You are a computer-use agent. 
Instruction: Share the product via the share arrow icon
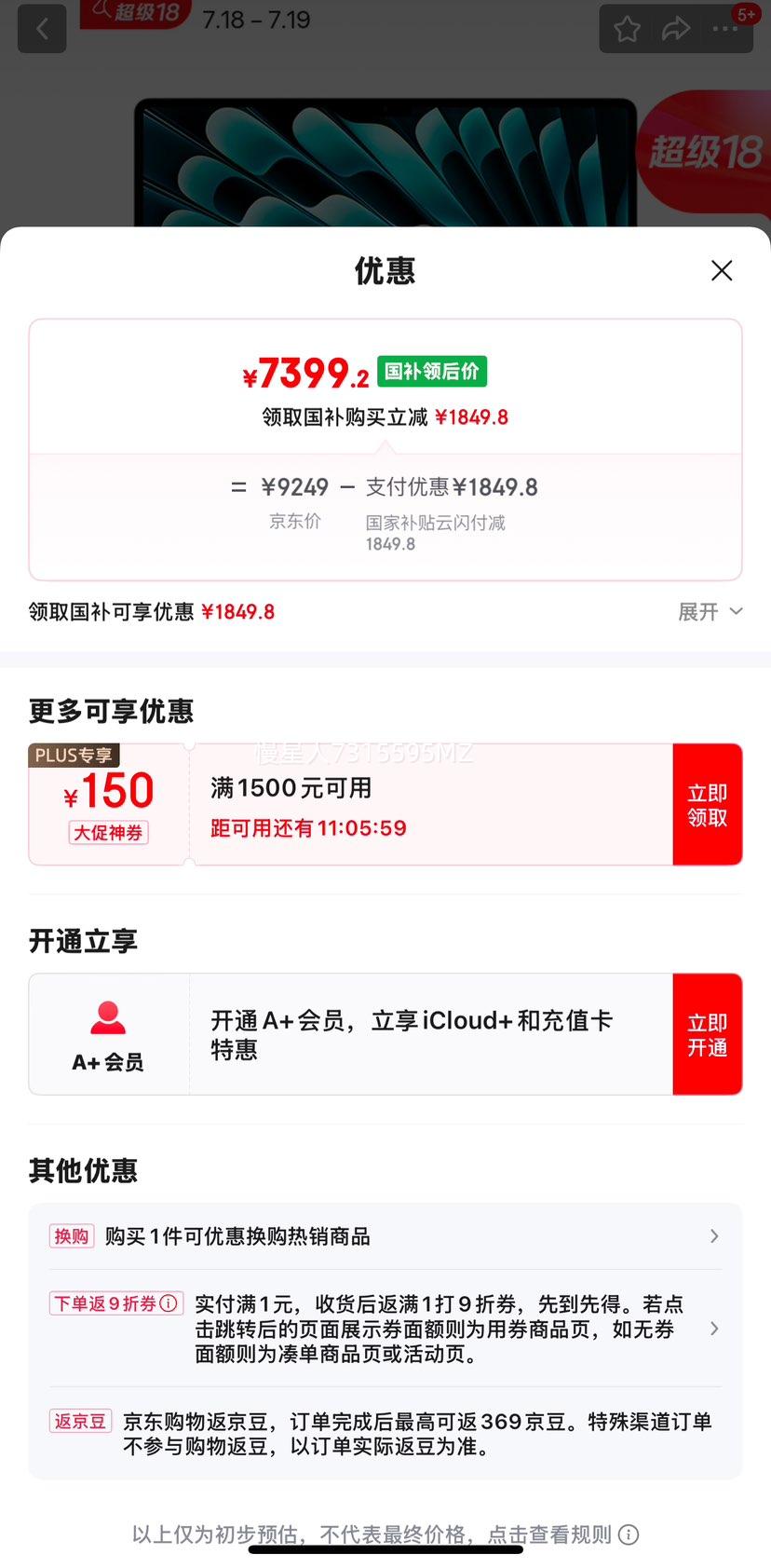pyautogui.click(x=677, y=29)
